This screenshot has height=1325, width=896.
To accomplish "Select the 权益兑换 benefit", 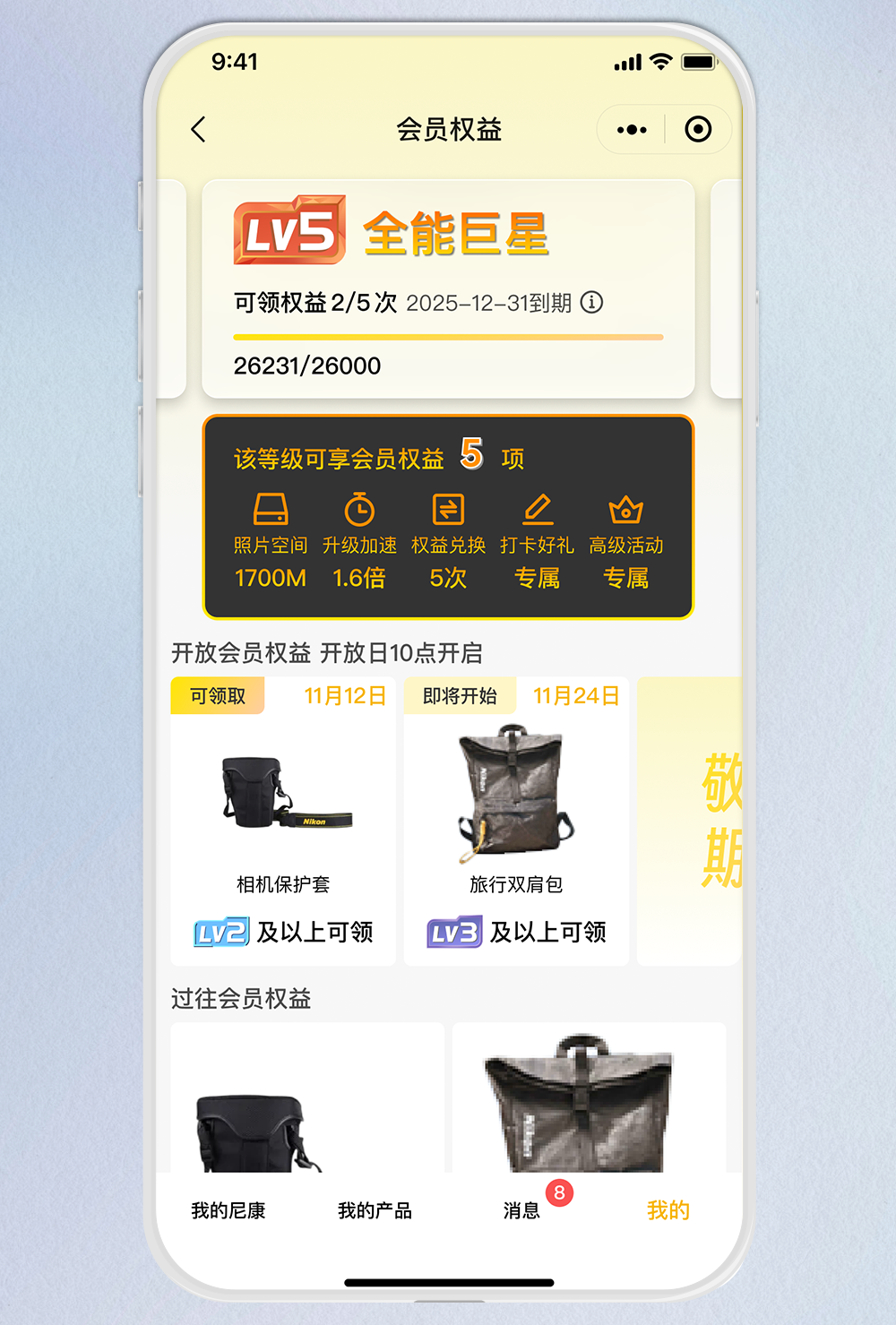I will click(448, 540).
